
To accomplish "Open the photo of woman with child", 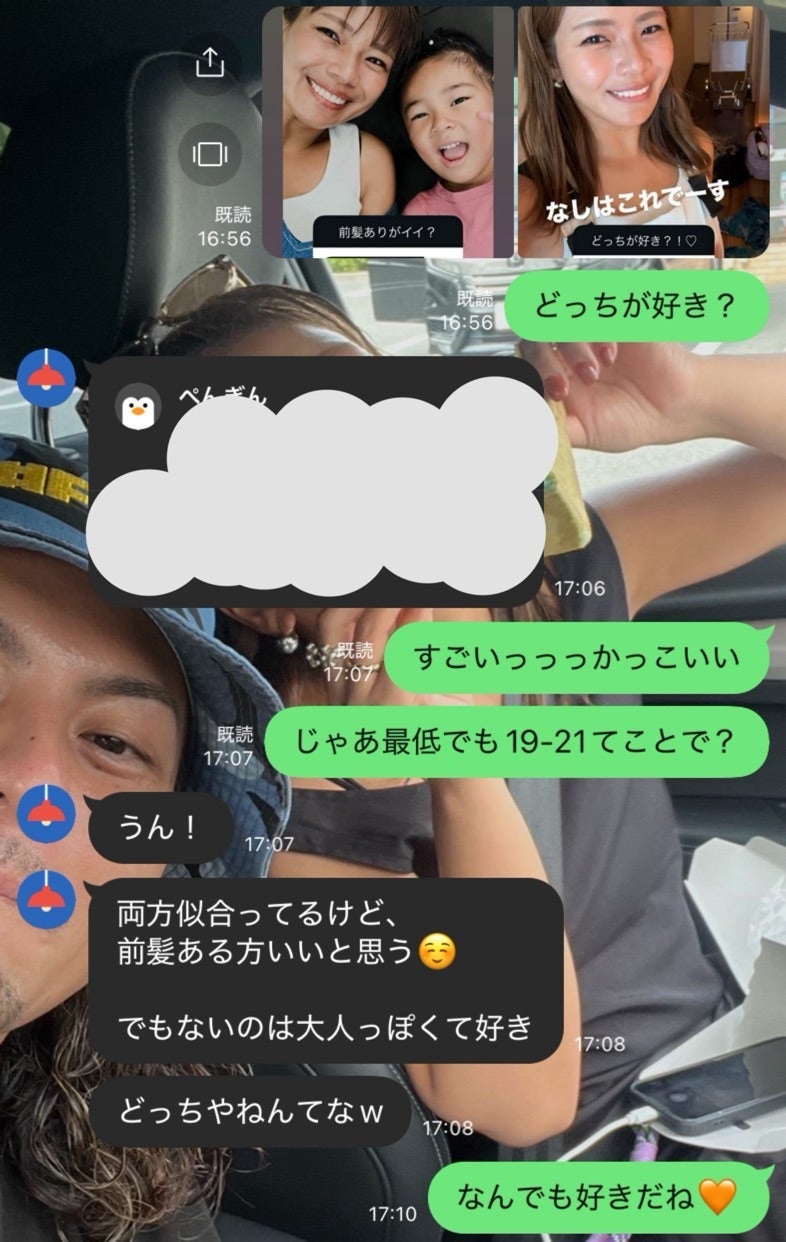I will pos(387,130).
